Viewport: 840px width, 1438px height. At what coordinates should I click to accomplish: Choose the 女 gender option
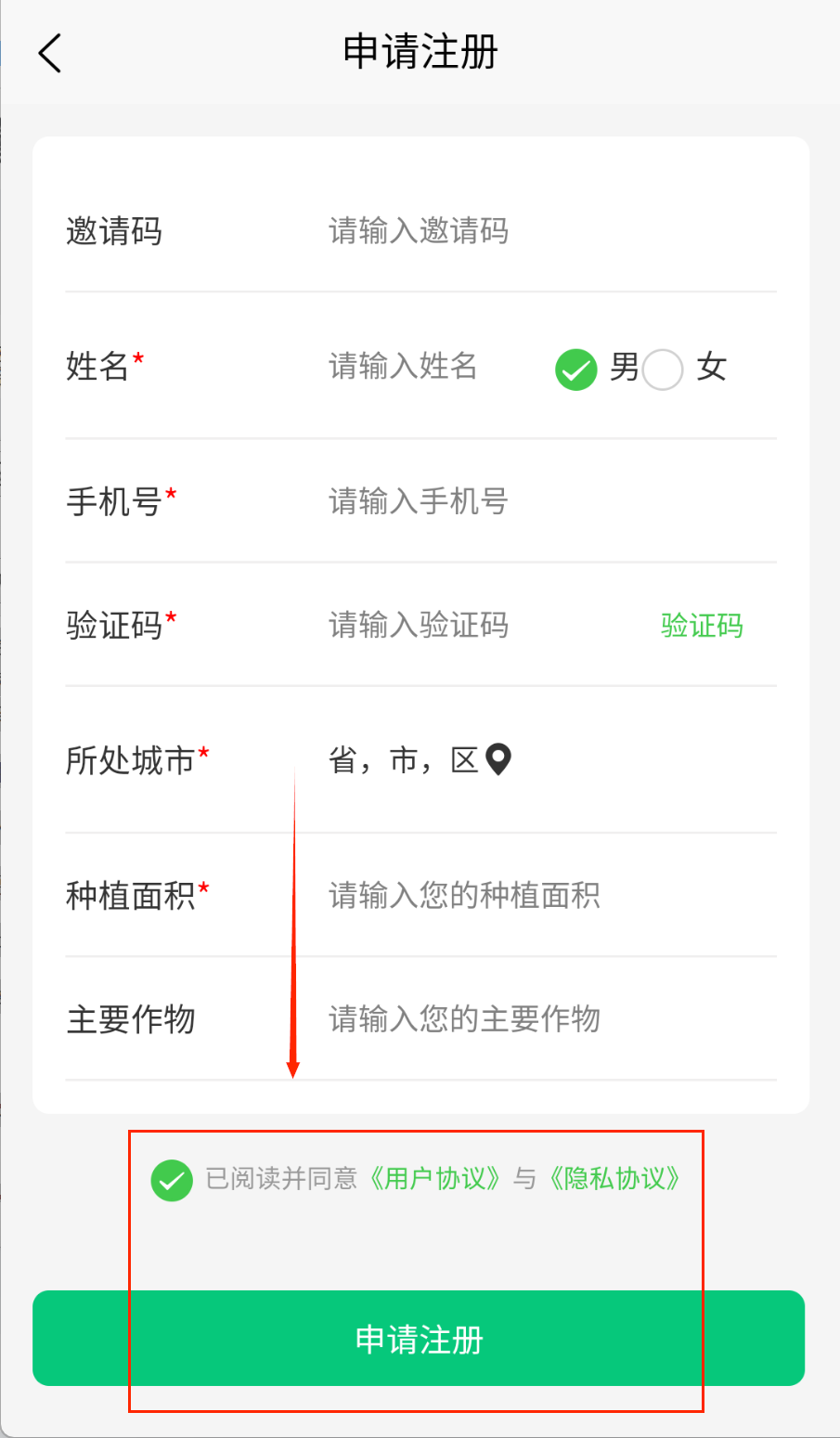tap(663, 369)
